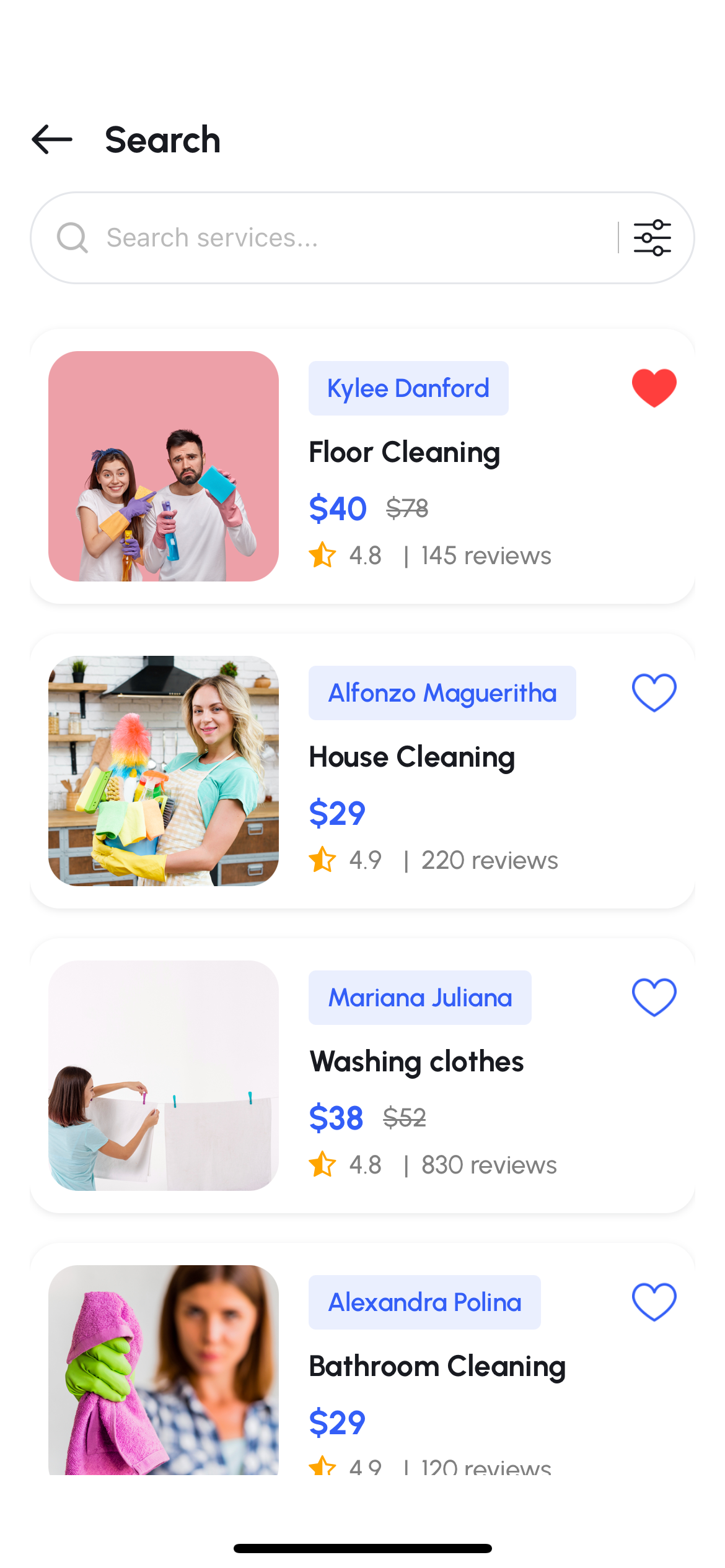This screenshot has height=1568, width=725.
Task: Open the Bathroom Cleaning service card
Action: coord(437,1367)
